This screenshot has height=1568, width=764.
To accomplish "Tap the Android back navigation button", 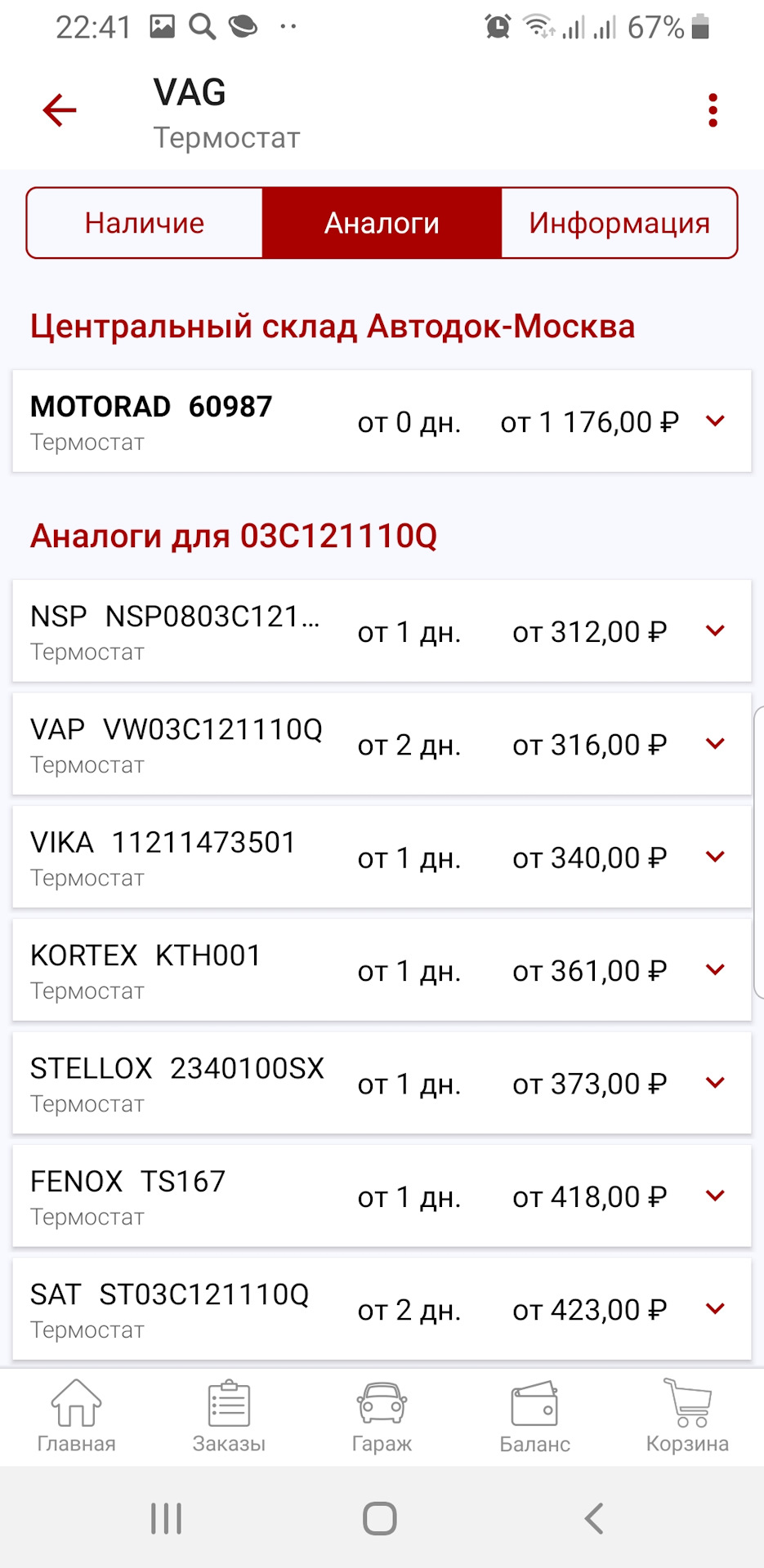I will (x=593, y=1517).
